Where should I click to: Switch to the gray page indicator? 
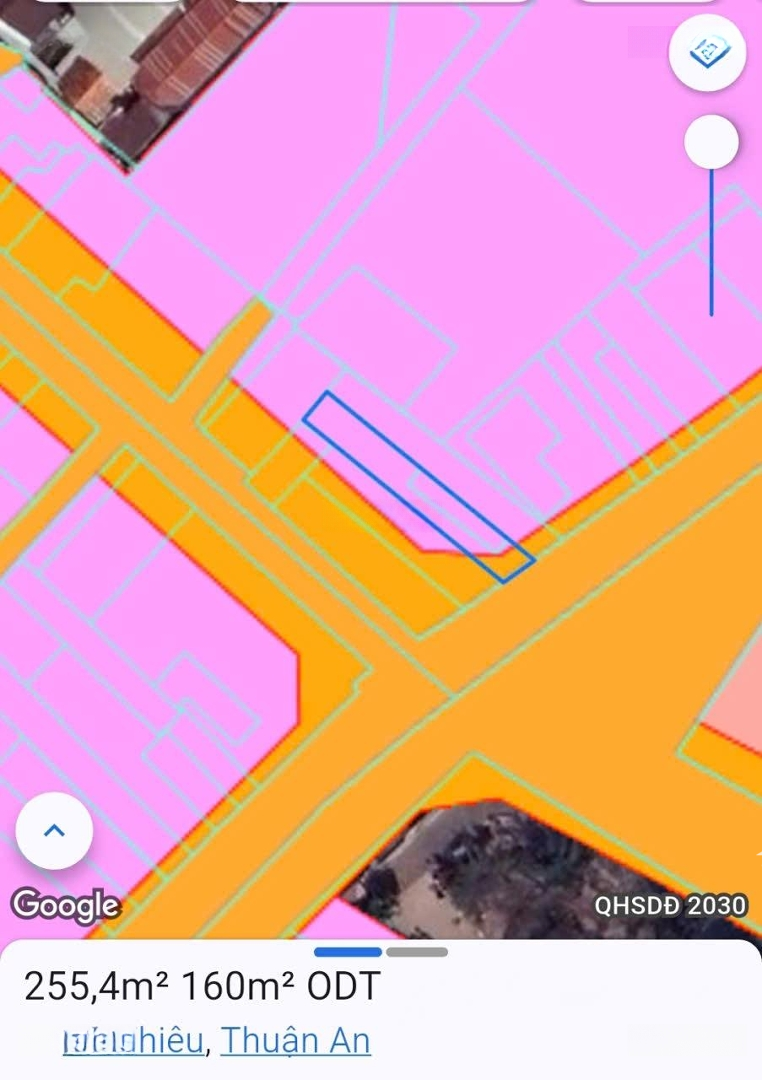tap(417, 952)
